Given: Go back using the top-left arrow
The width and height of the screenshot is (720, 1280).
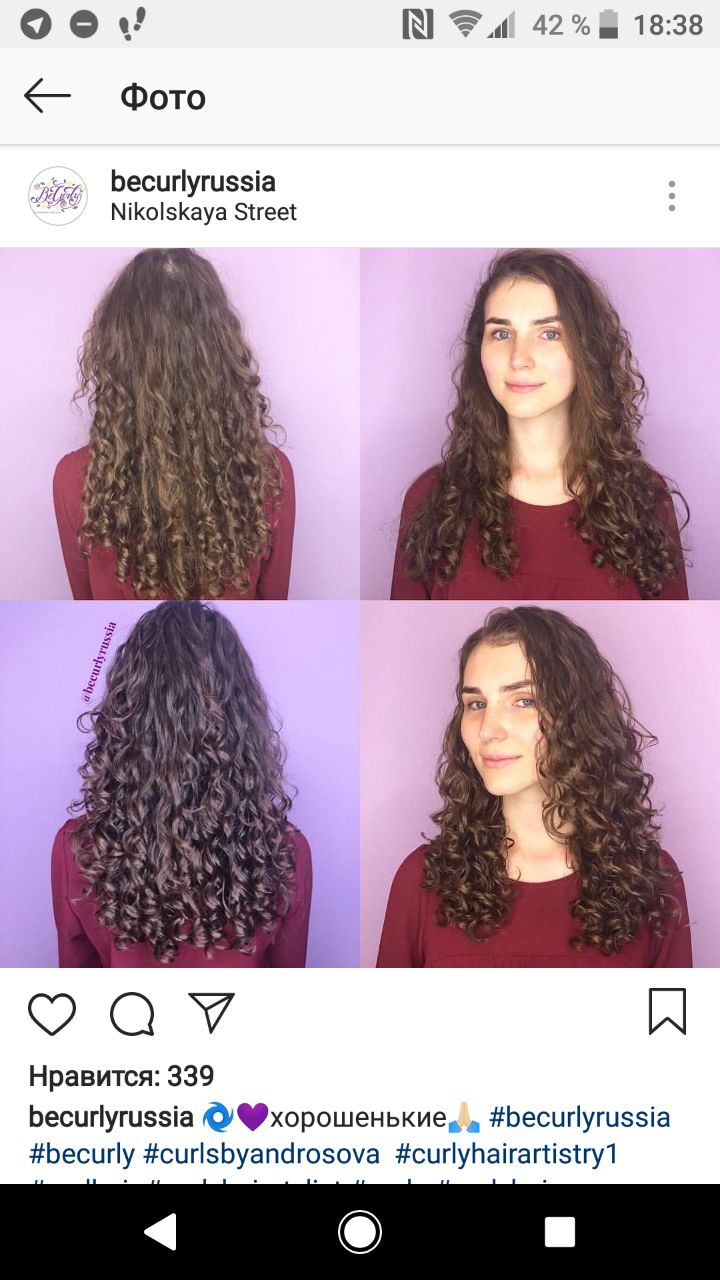Looking at the screenshot, I should [48, 97].
